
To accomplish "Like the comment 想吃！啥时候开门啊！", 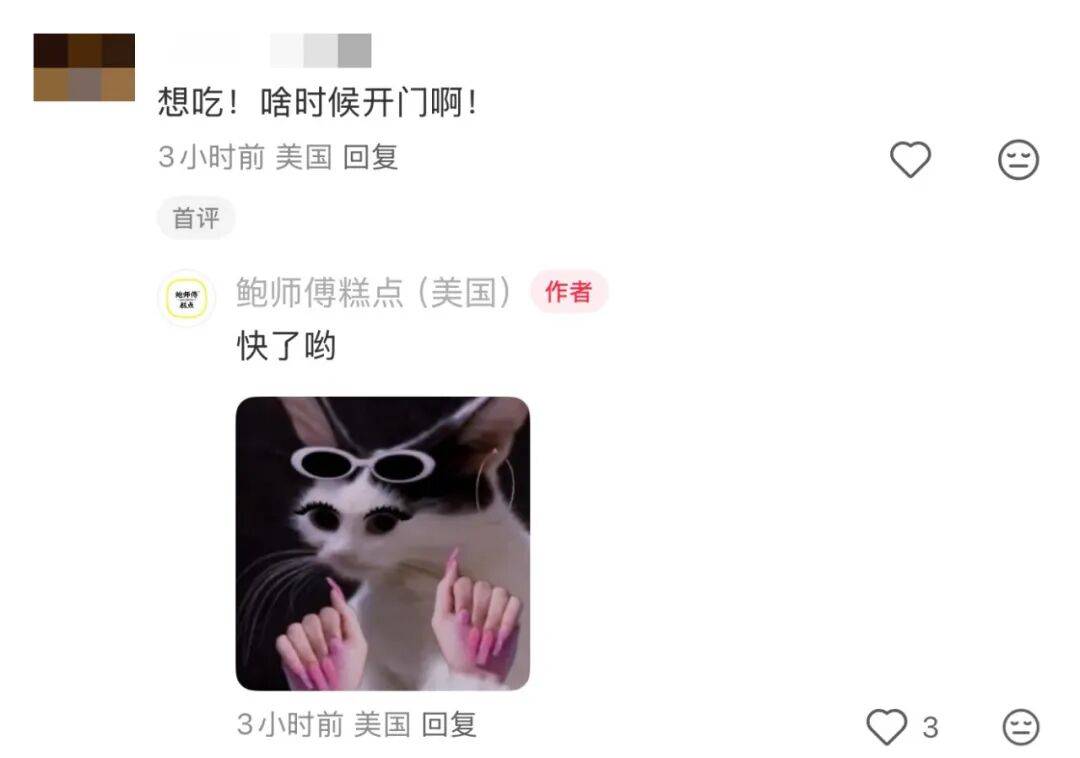I will click(x=910, y=160).
